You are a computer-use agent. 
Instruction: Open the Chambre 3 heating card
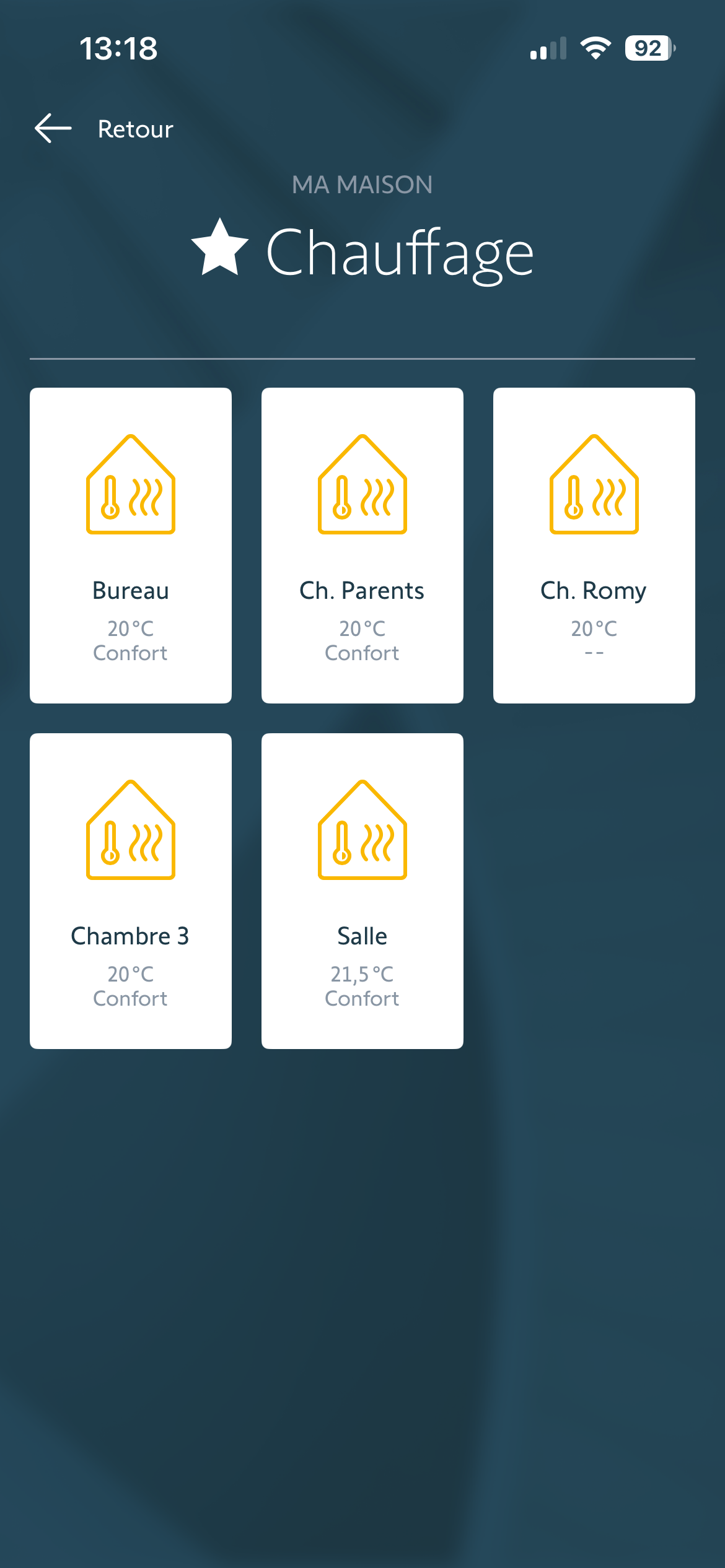click(131, 891)
